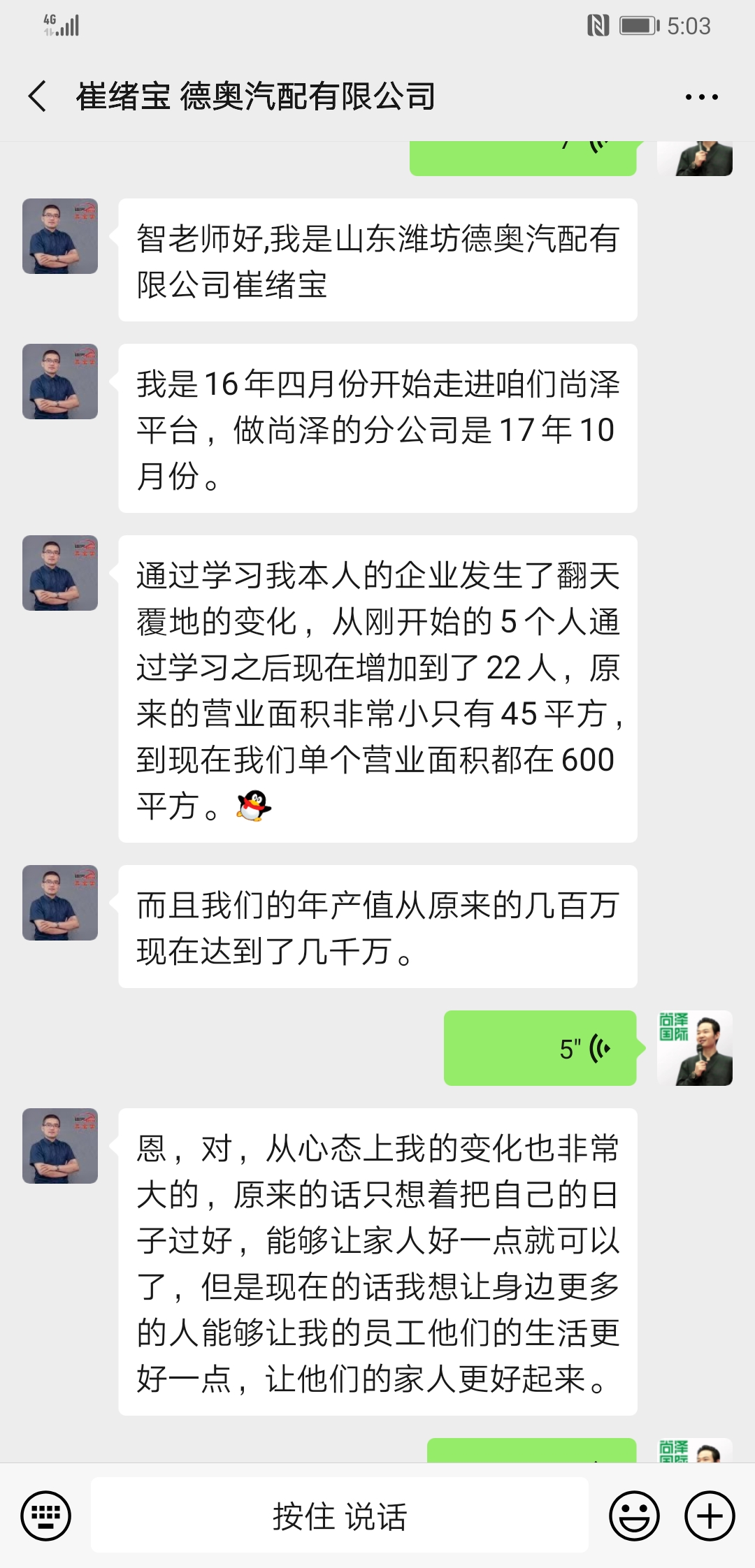Hold the 按住 说话 voice button
This screenshot has width=755, height=1568.
[339, 1516]
